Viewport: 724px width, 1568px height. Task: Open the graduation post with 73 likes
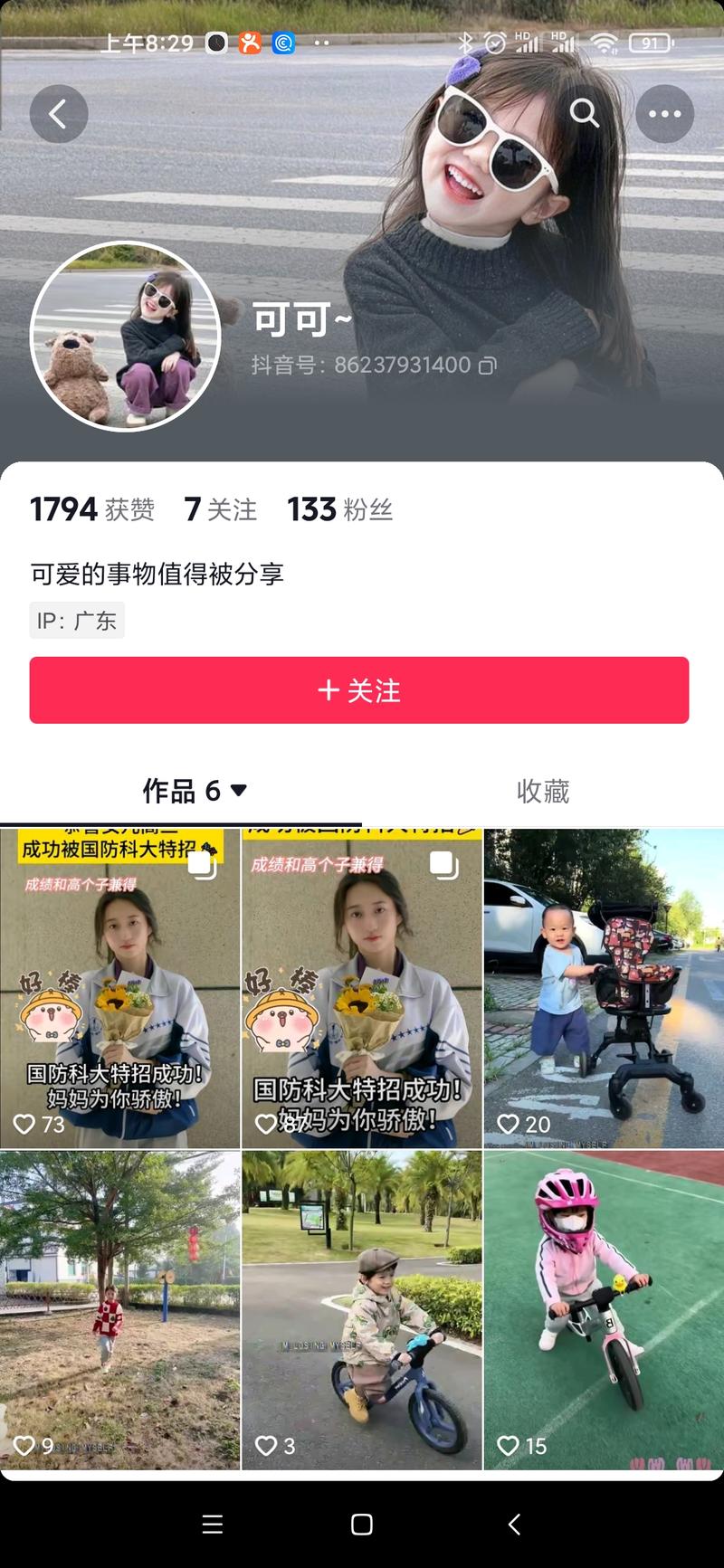[x=119, y=988]
